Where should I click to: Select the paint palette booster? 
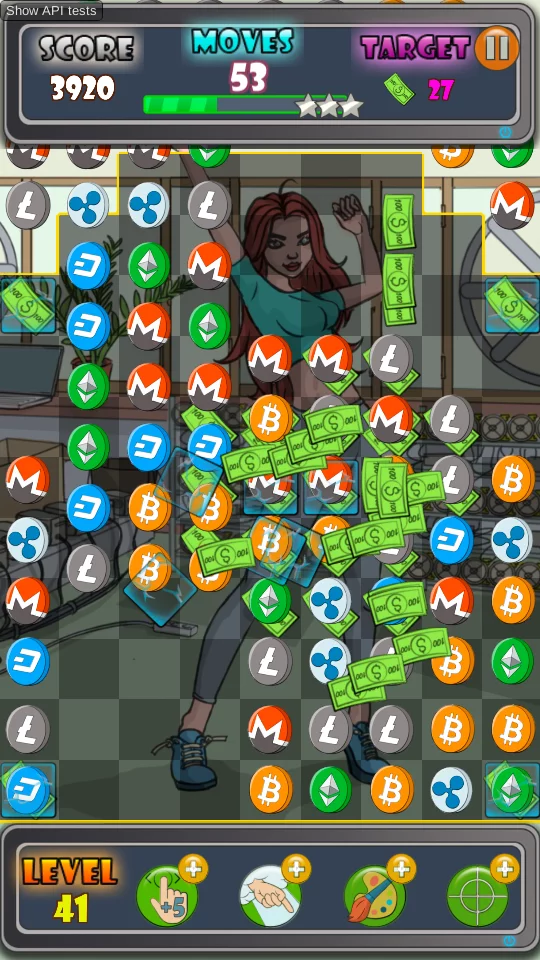pos(375,896)
